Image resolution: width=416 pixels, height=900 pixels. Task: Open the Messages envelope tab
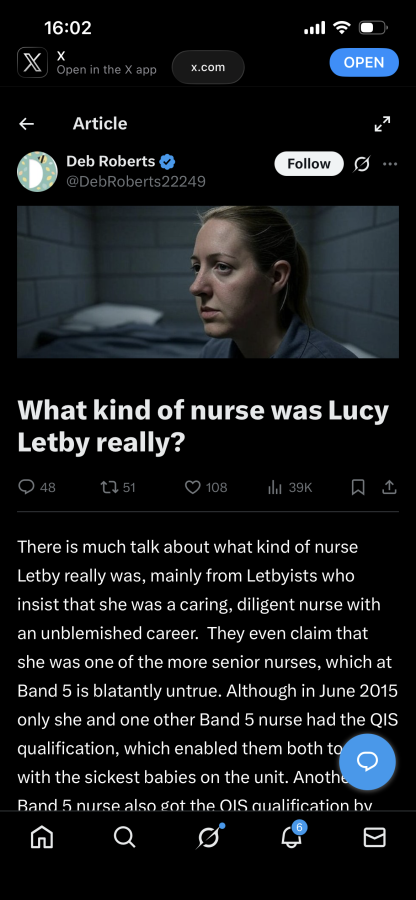click(x=375, y=838)
